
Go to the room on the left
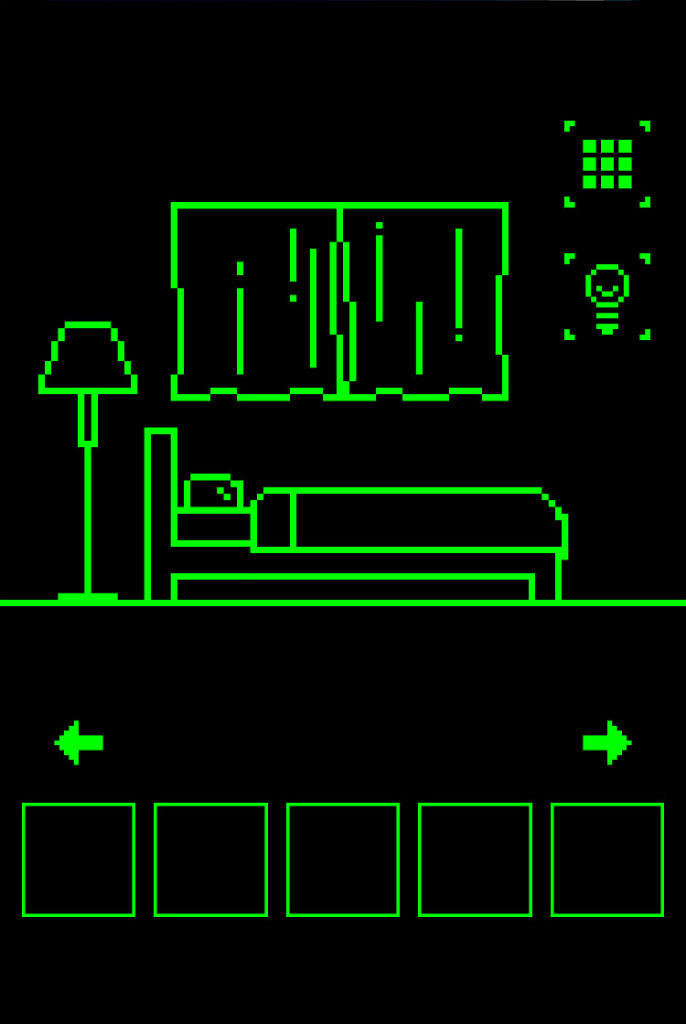[x=78, y=743]
